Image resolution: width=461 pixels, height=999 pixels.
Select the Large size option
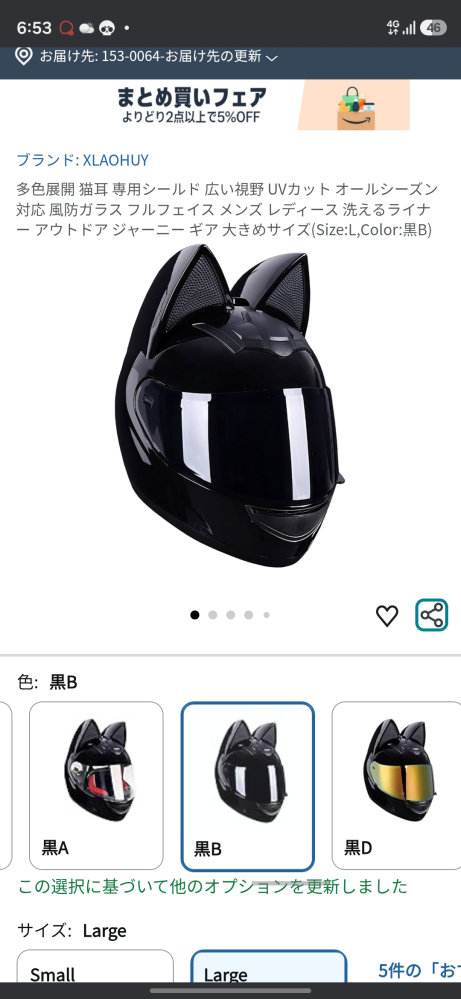[x=269, y=967]
